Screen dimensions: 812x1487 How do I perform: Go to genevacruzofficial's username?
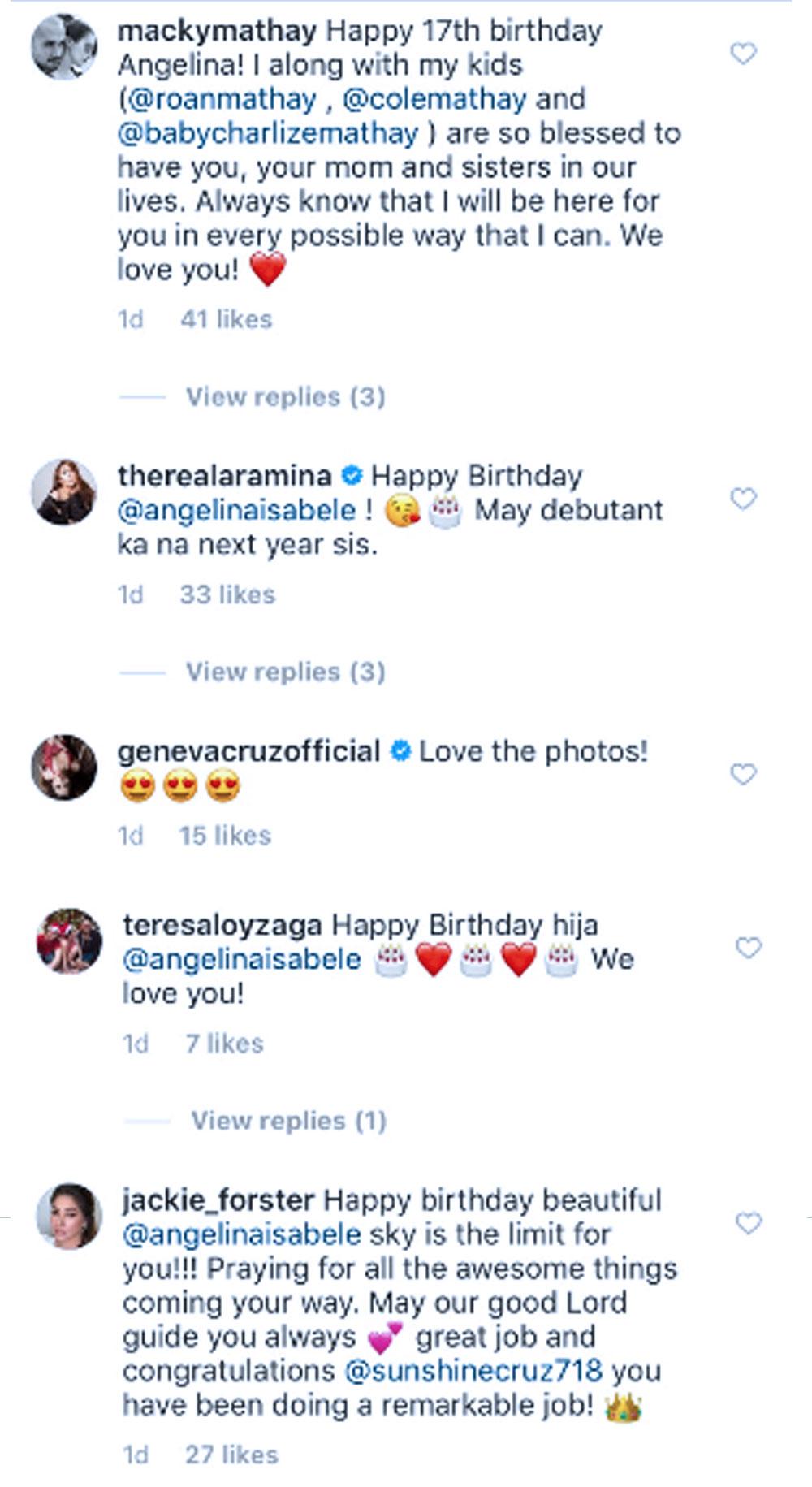pyautogui.click(x=248, y=751)
